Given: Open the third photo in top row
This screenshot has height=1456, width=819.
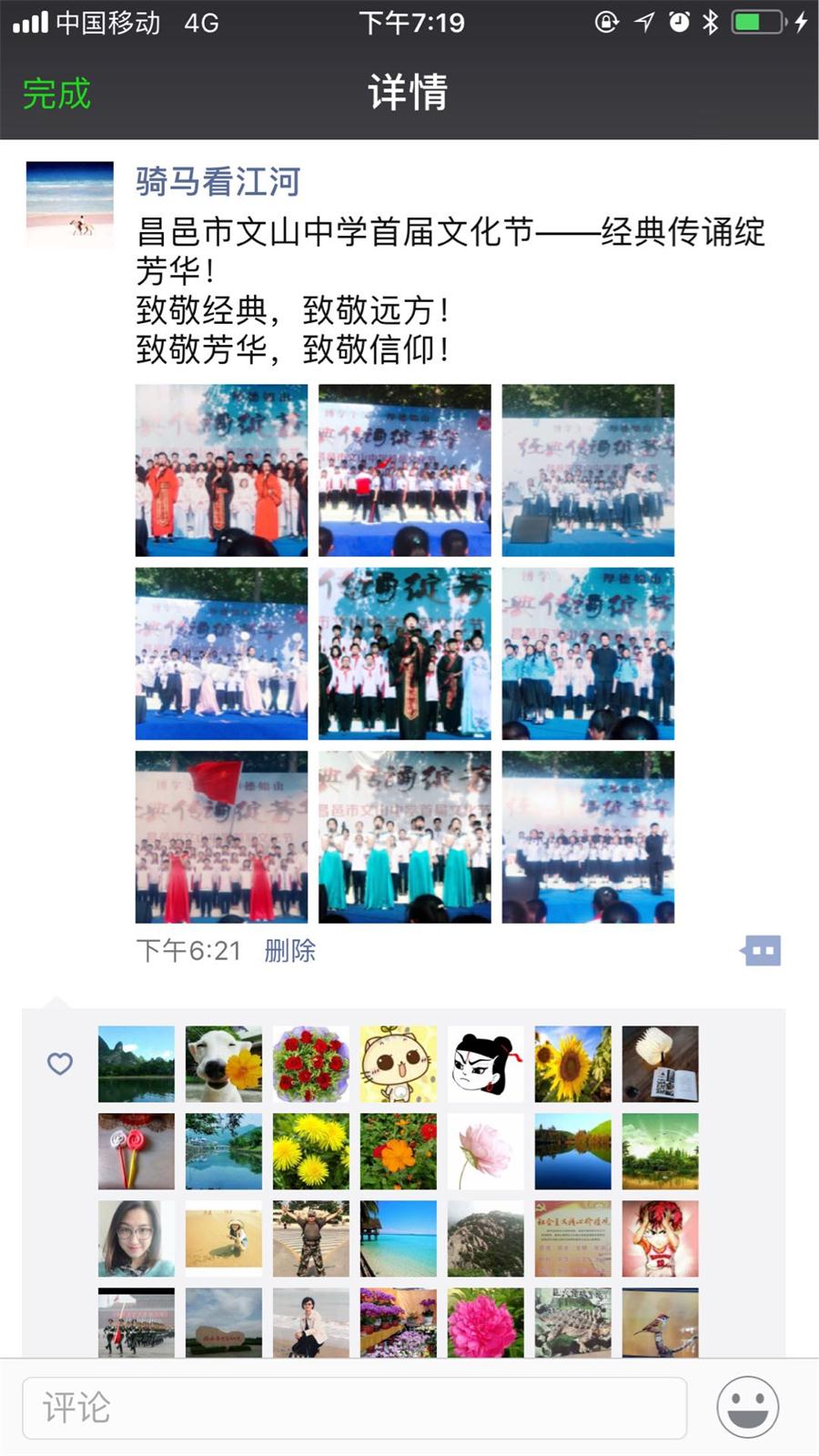Looking at the screenshot, I should [588, 470].
